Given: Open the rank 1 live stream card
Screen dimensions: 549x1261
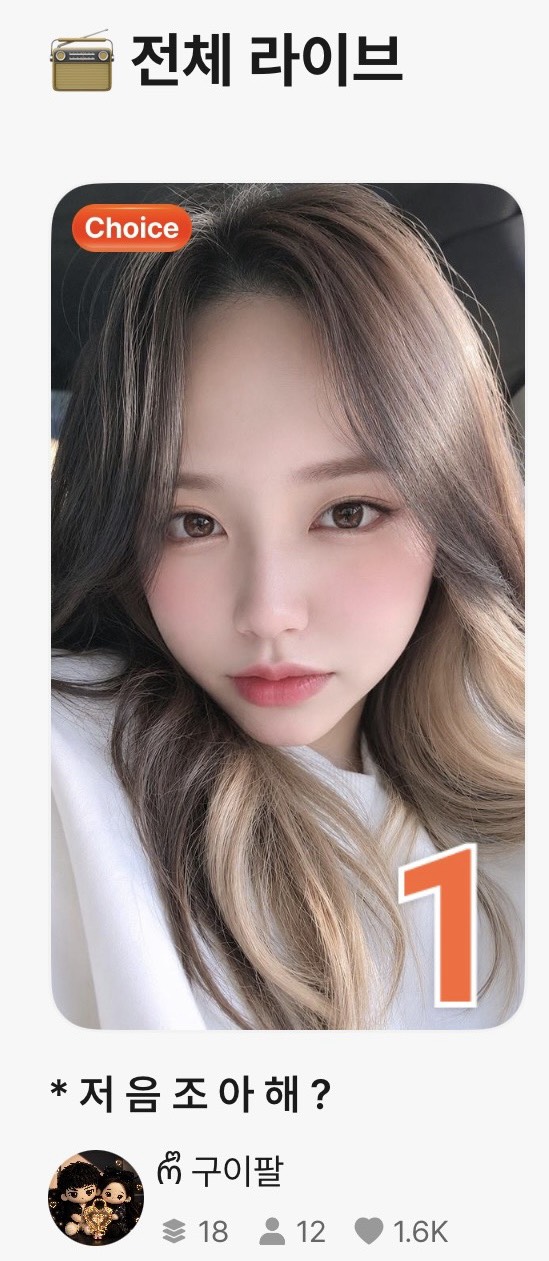Looking at the screenshot, I should (287, 606).
